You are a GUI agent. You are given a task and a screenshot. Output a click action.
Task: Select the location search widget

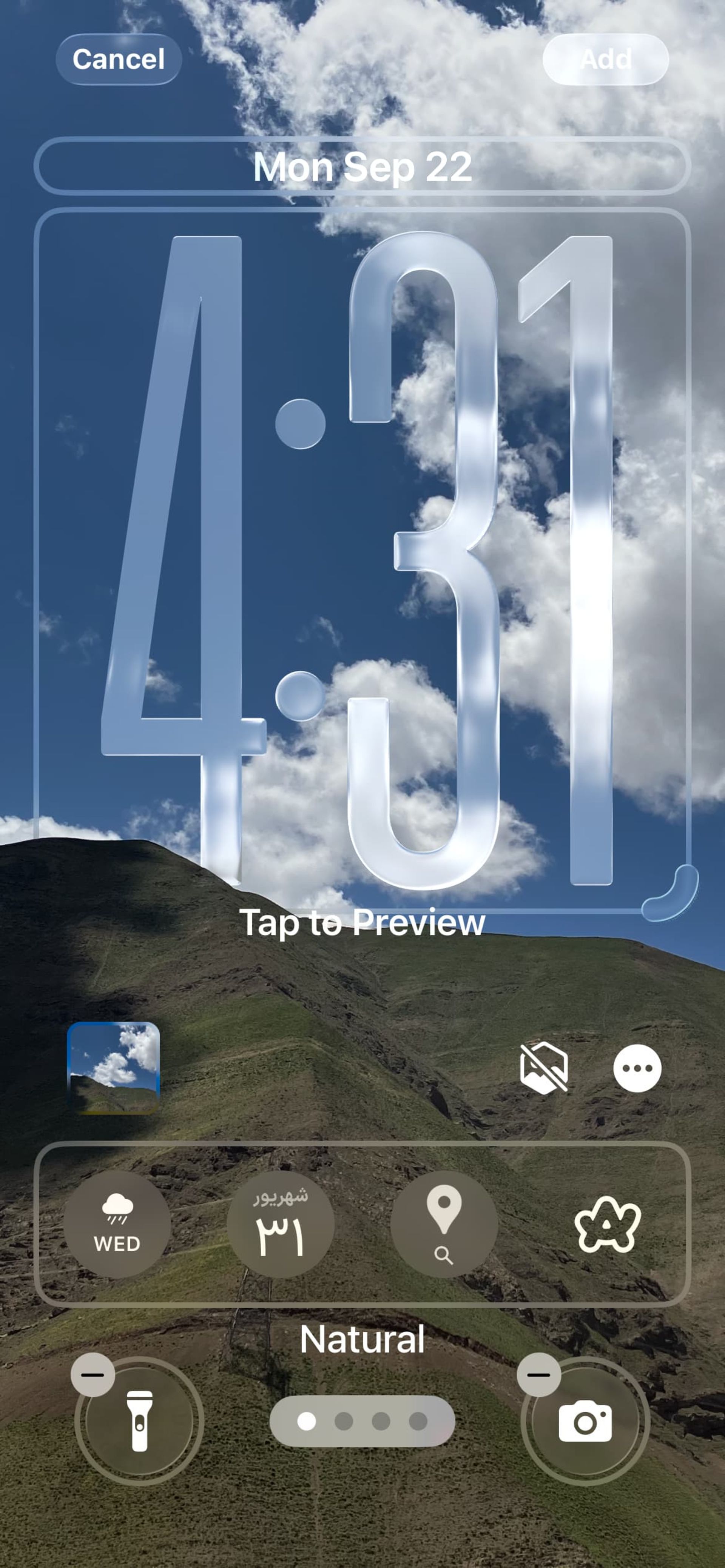pyautogui.click(x=444, y=1225)
